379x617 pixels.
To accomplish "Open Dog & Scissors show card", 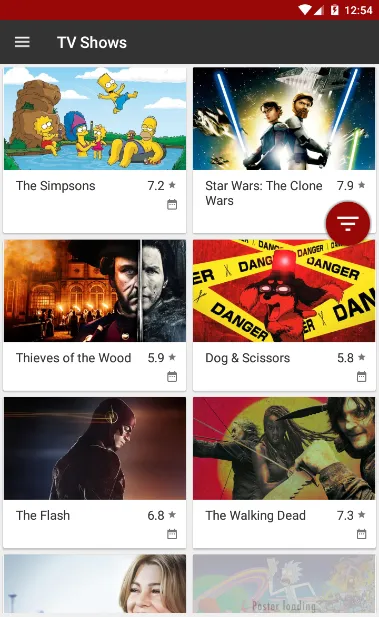I will pyautogui.click(x=284, y=315).
